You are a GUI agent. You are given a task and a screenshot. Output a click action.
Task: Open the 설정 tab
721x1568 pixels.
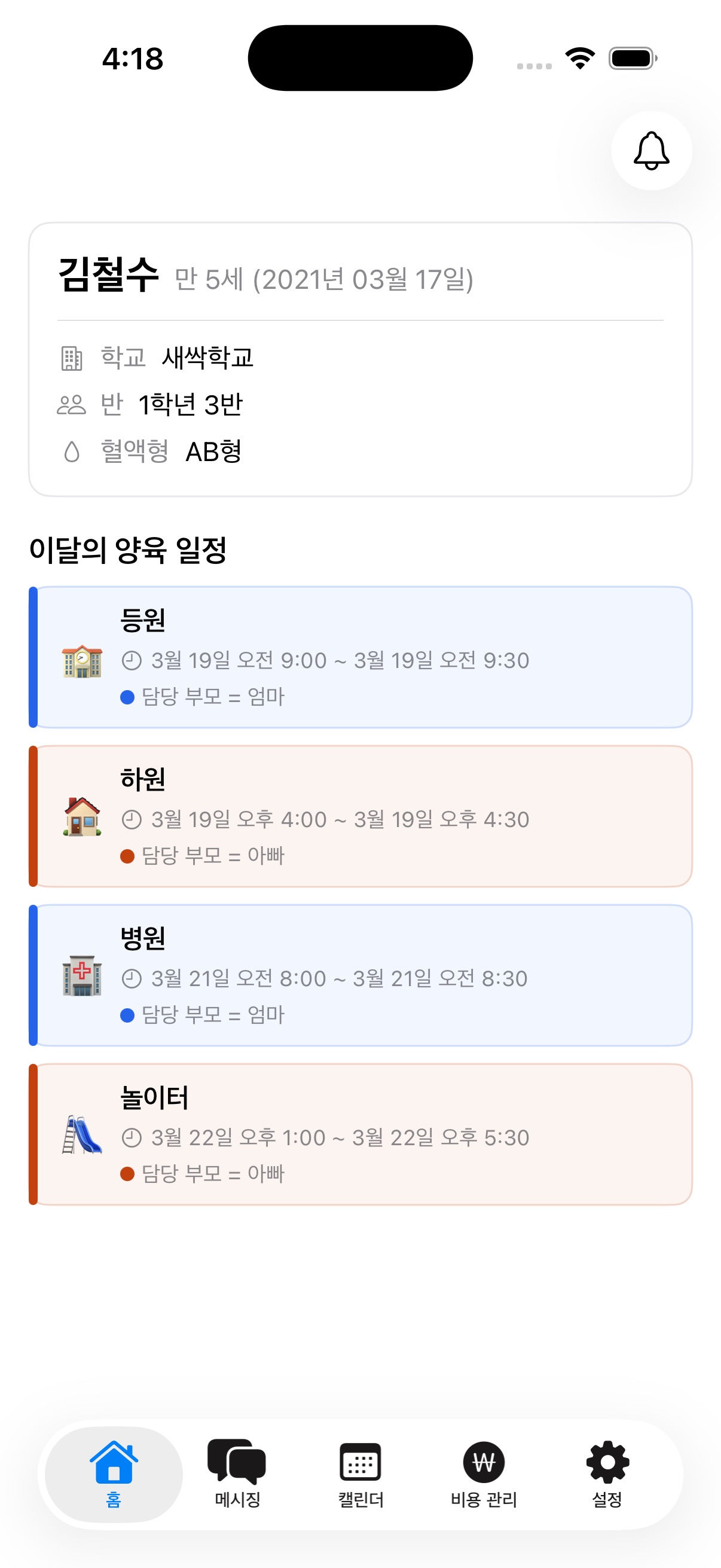point(607,1473)
